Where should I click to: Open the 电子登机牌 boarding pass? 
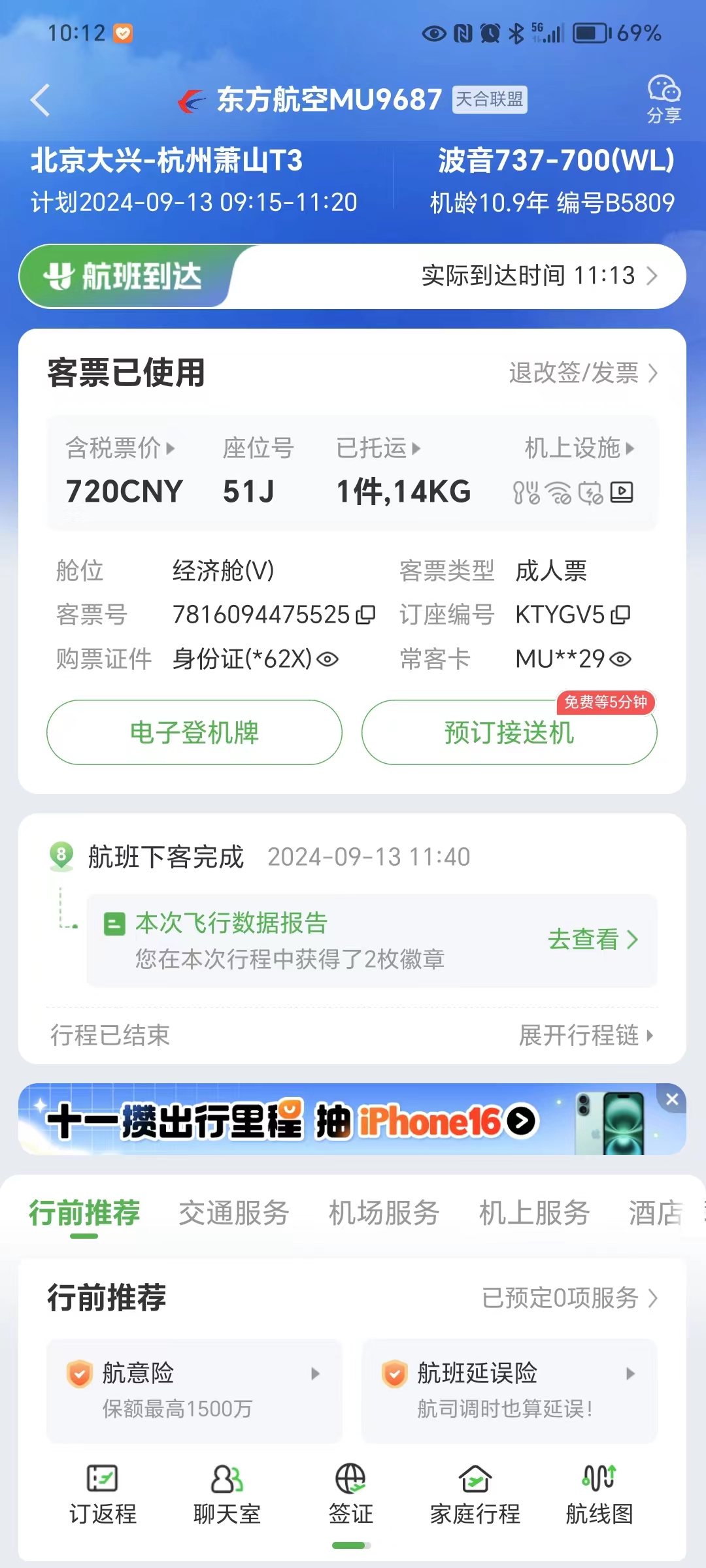tap(194, 732)
